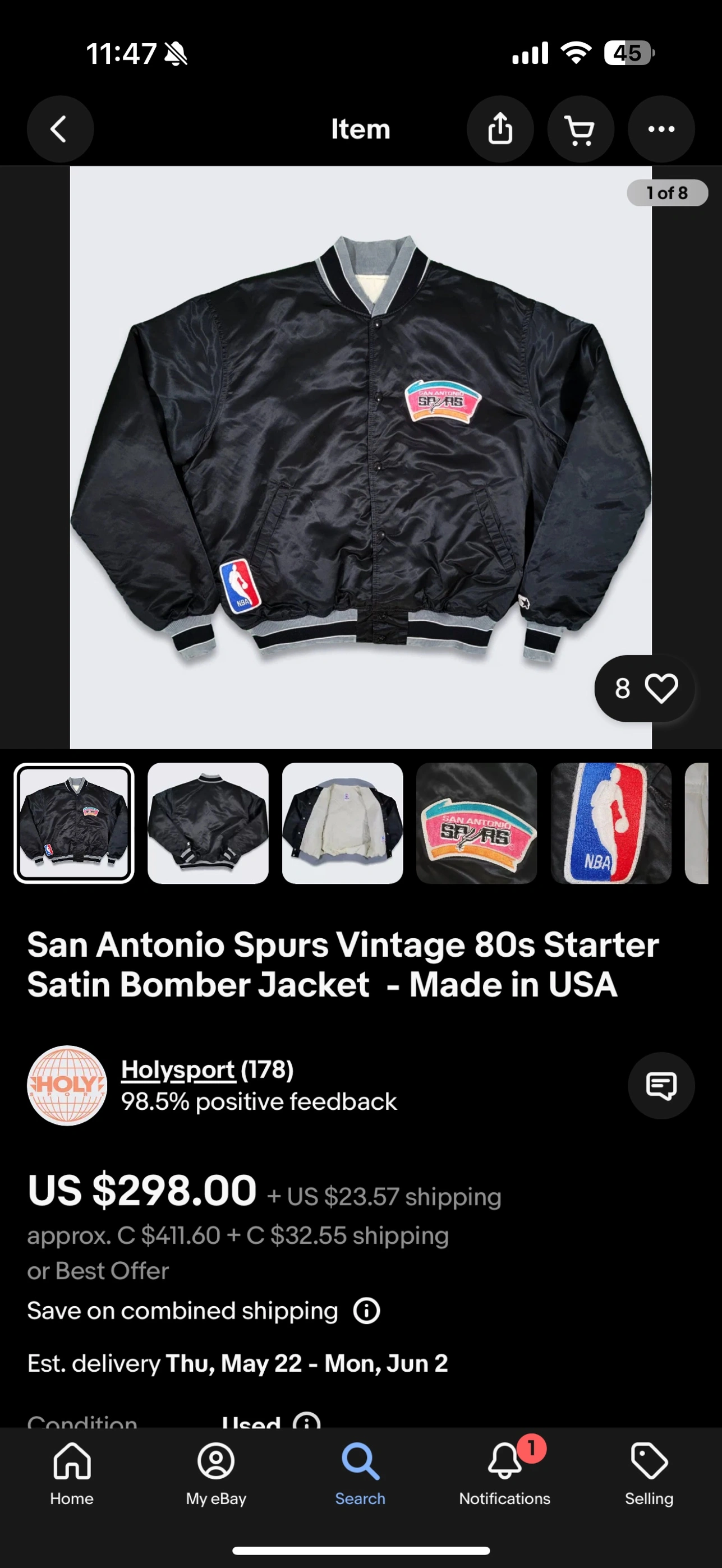
Task: Go back from the item page
Action: coord(59,129)
